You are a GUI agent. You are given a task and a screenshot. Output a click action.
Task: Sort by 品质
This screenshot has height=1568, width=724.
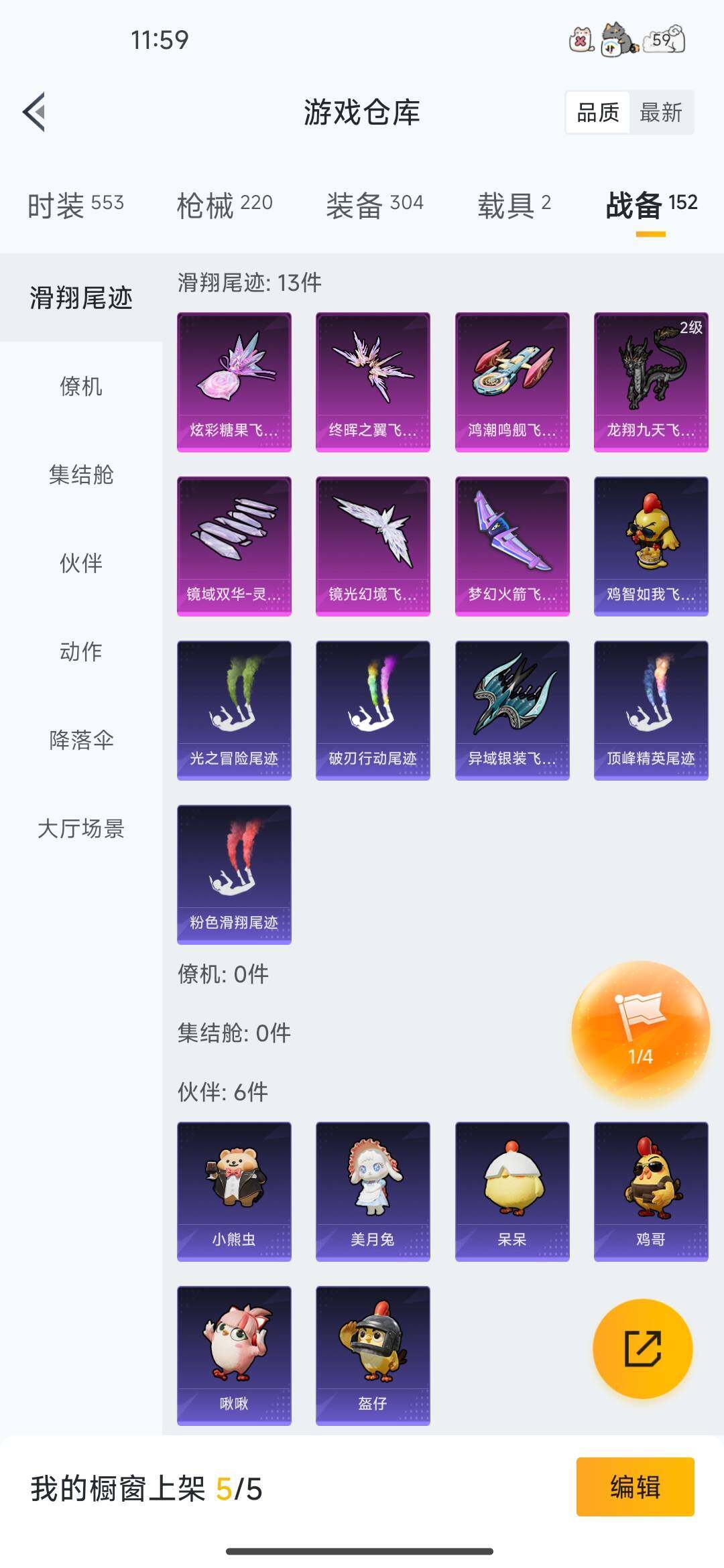(598, 113)
